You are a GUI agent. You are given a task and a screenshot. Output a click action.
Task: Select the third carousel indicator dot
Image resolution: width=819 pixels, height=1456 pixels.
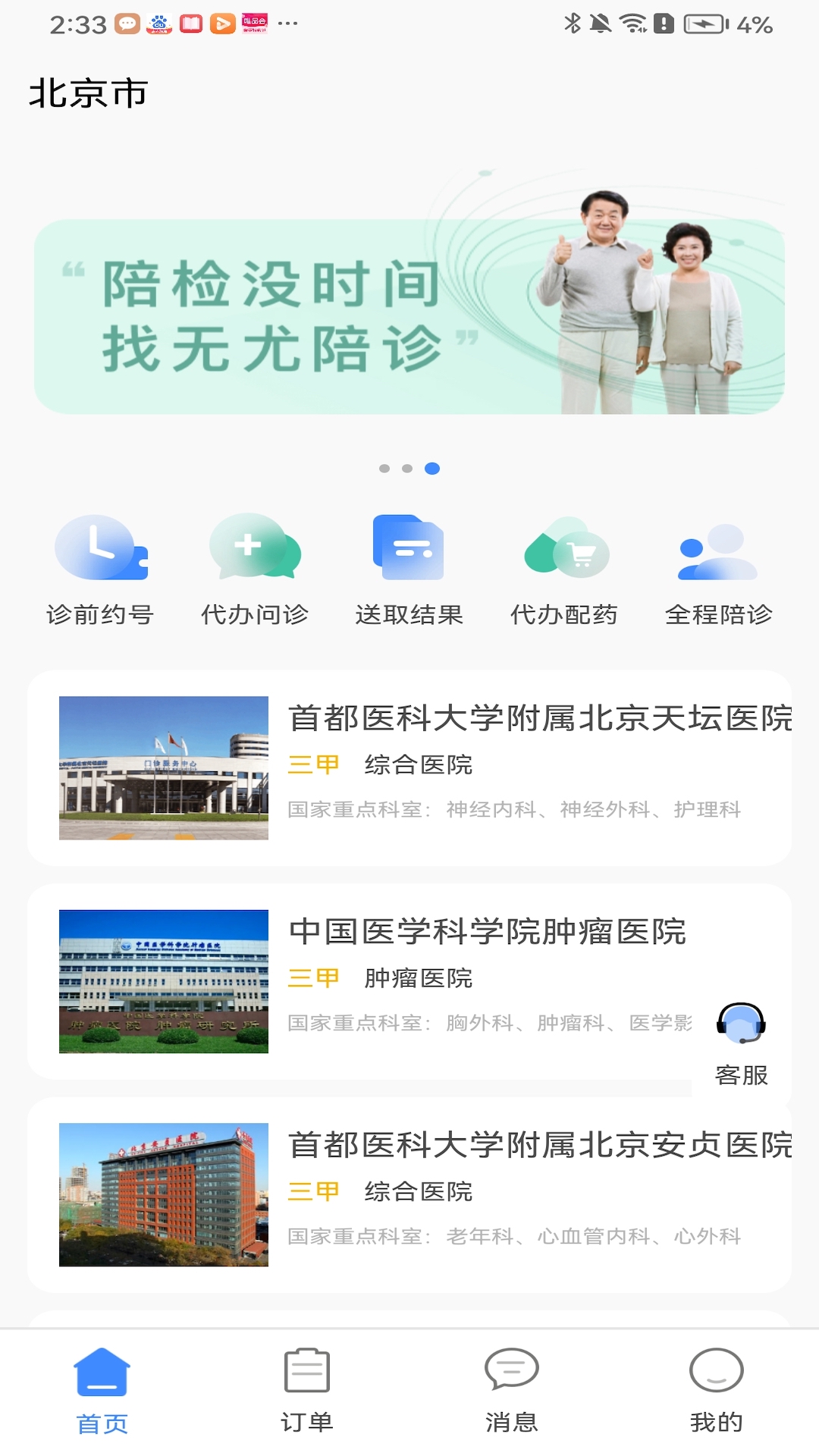432,469
